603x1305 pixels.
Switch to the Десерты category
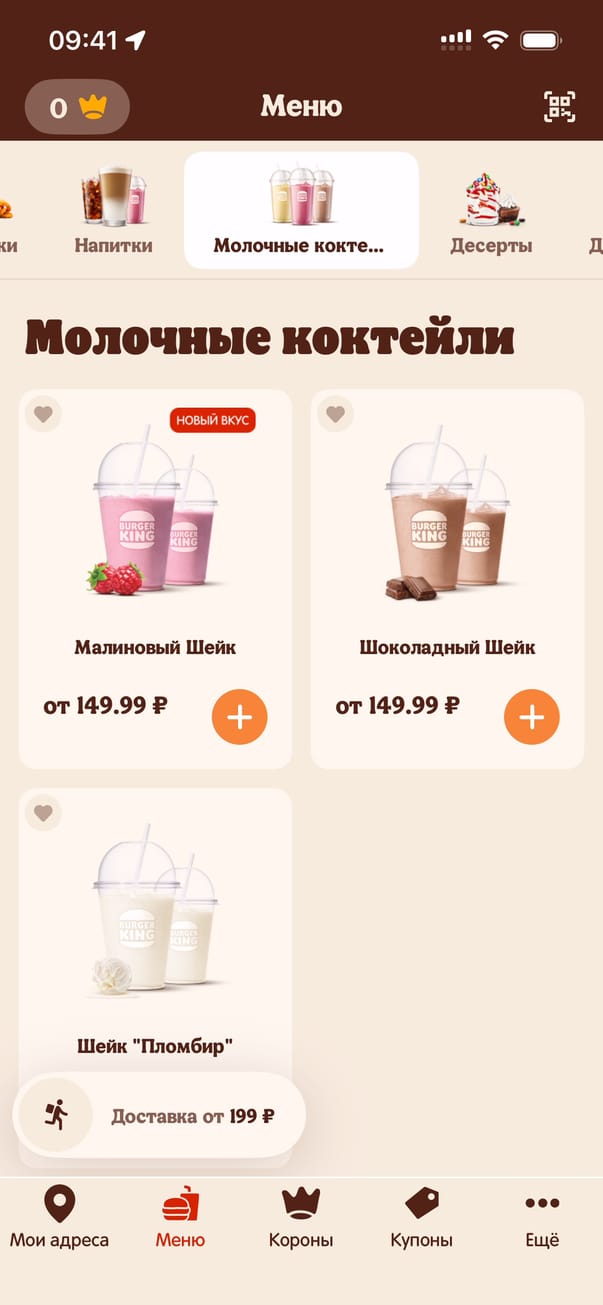click(x=491, y=212)
